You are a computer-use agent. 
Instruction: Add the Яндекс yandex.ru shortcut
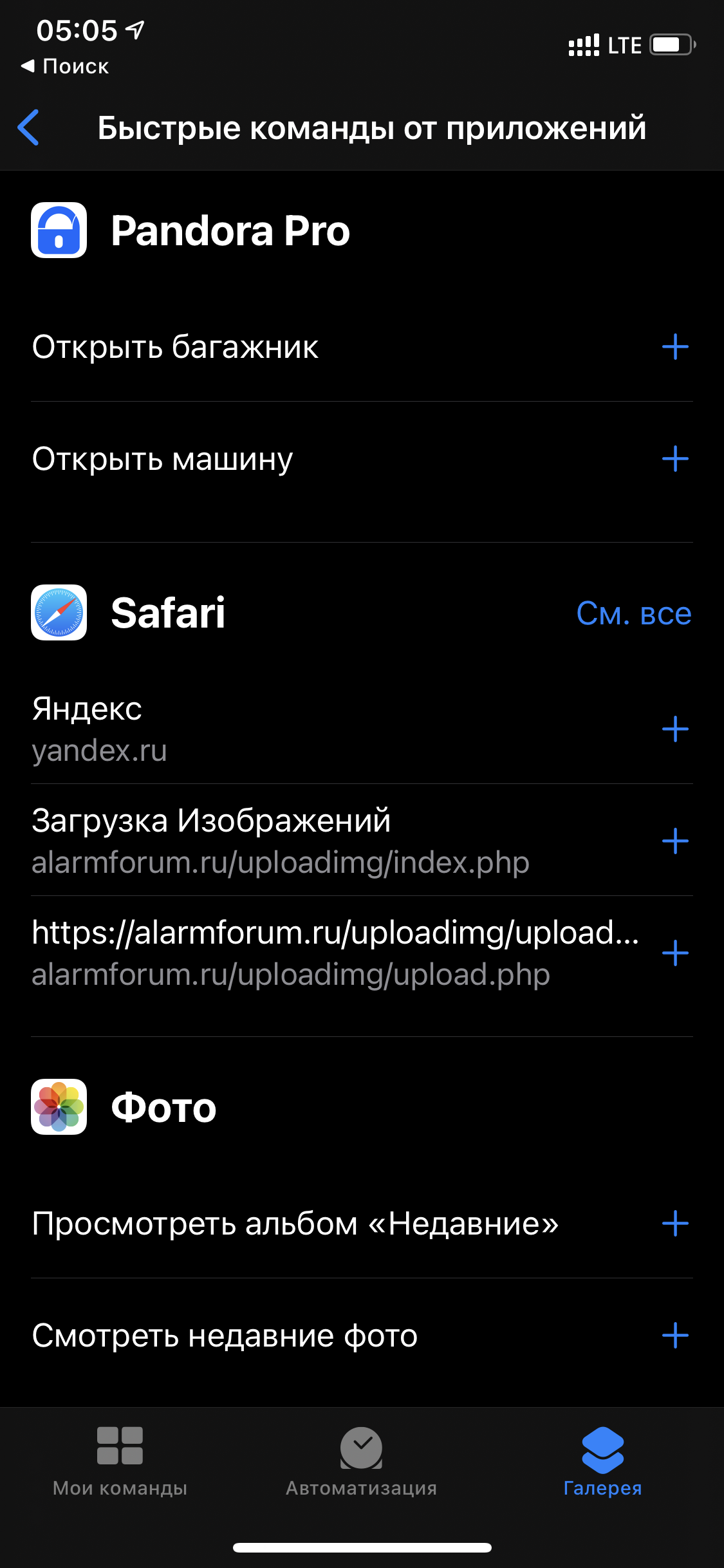(x=675, y=729)
